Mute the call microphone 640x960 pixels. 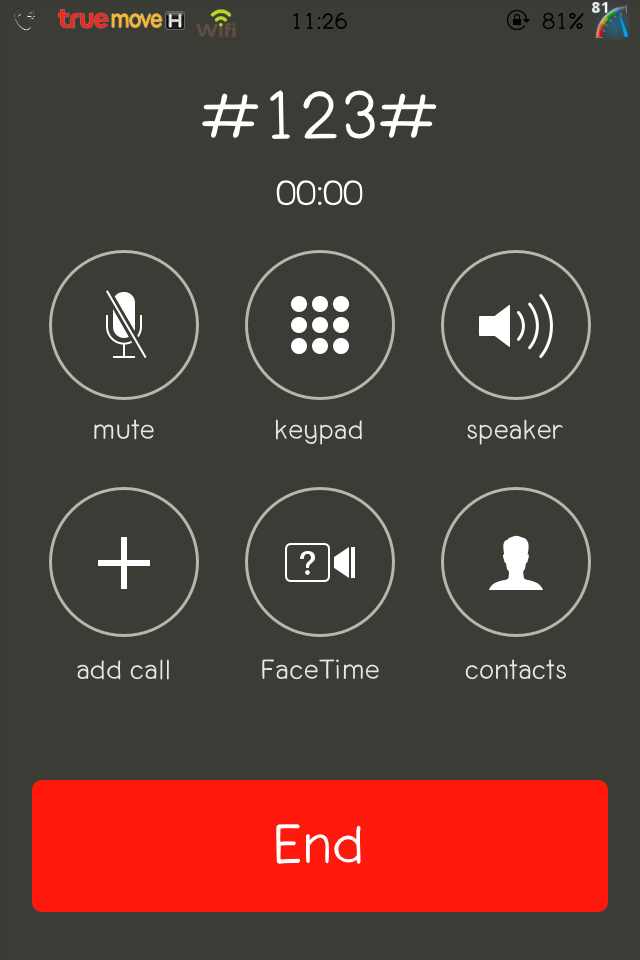[x=124, y=325]
